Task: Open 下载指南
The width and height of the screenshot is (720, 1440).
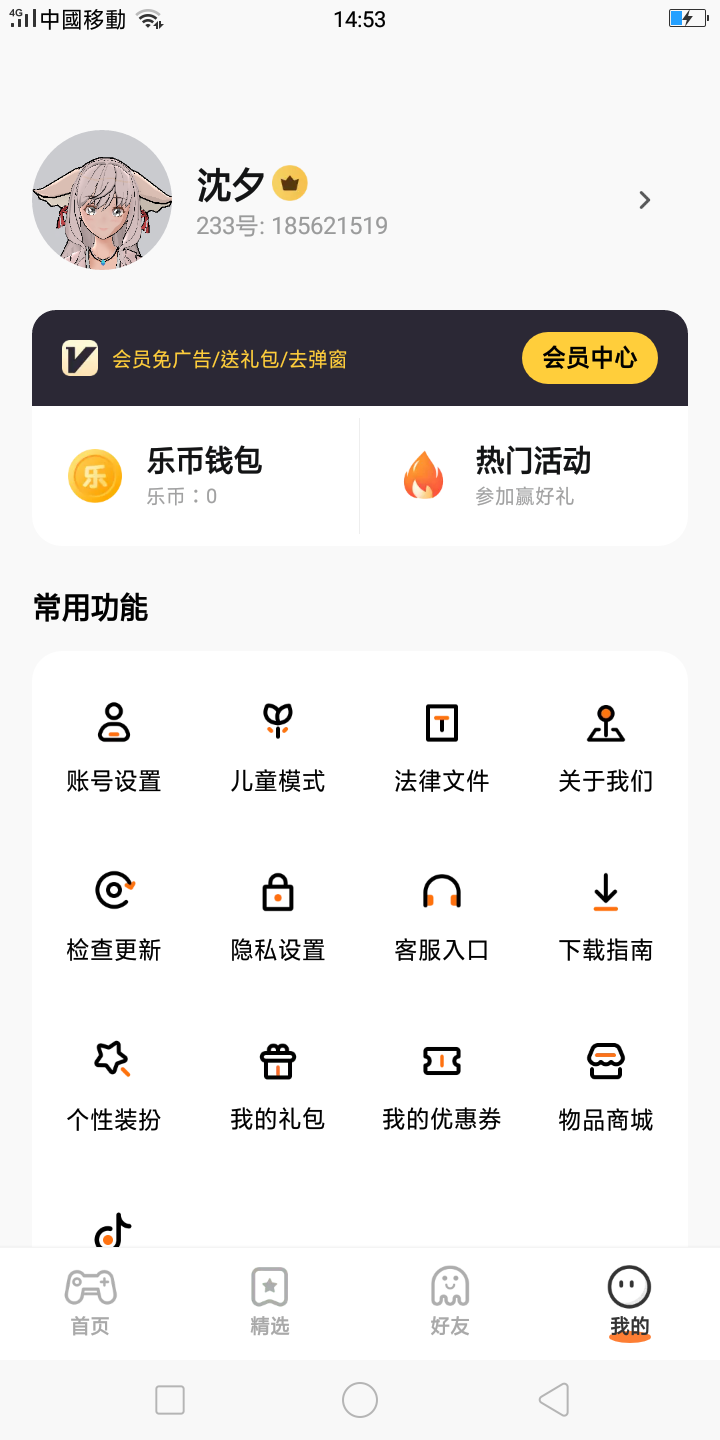Action: (x=606, y=917)
